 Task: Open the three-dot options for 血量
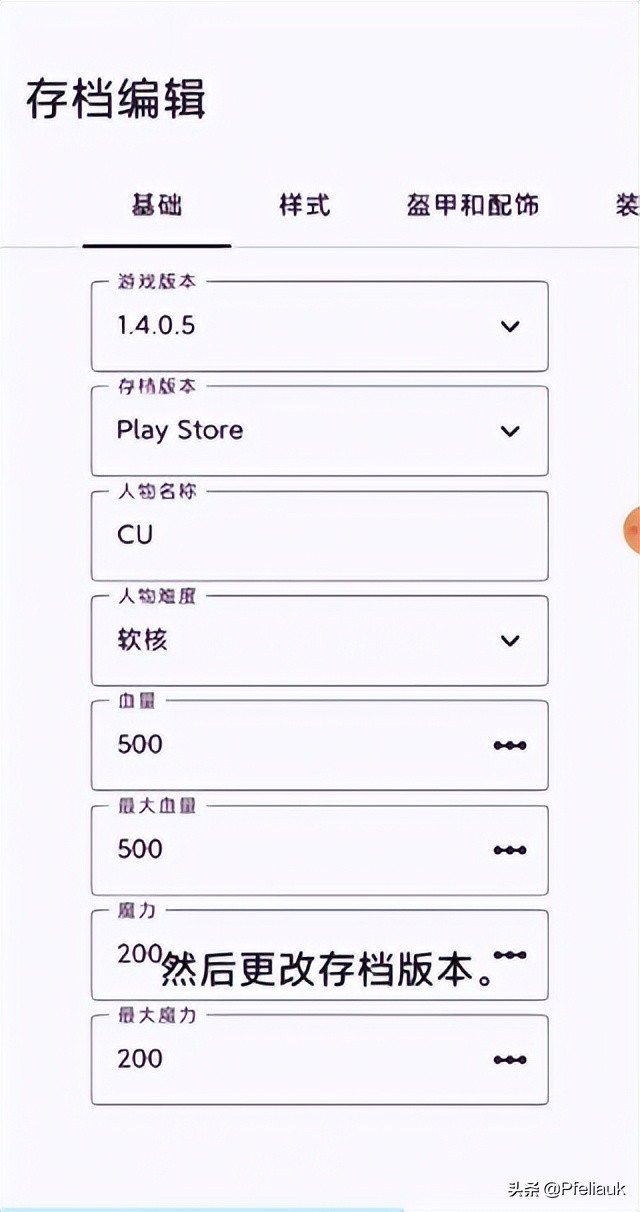tap(510, 746)
